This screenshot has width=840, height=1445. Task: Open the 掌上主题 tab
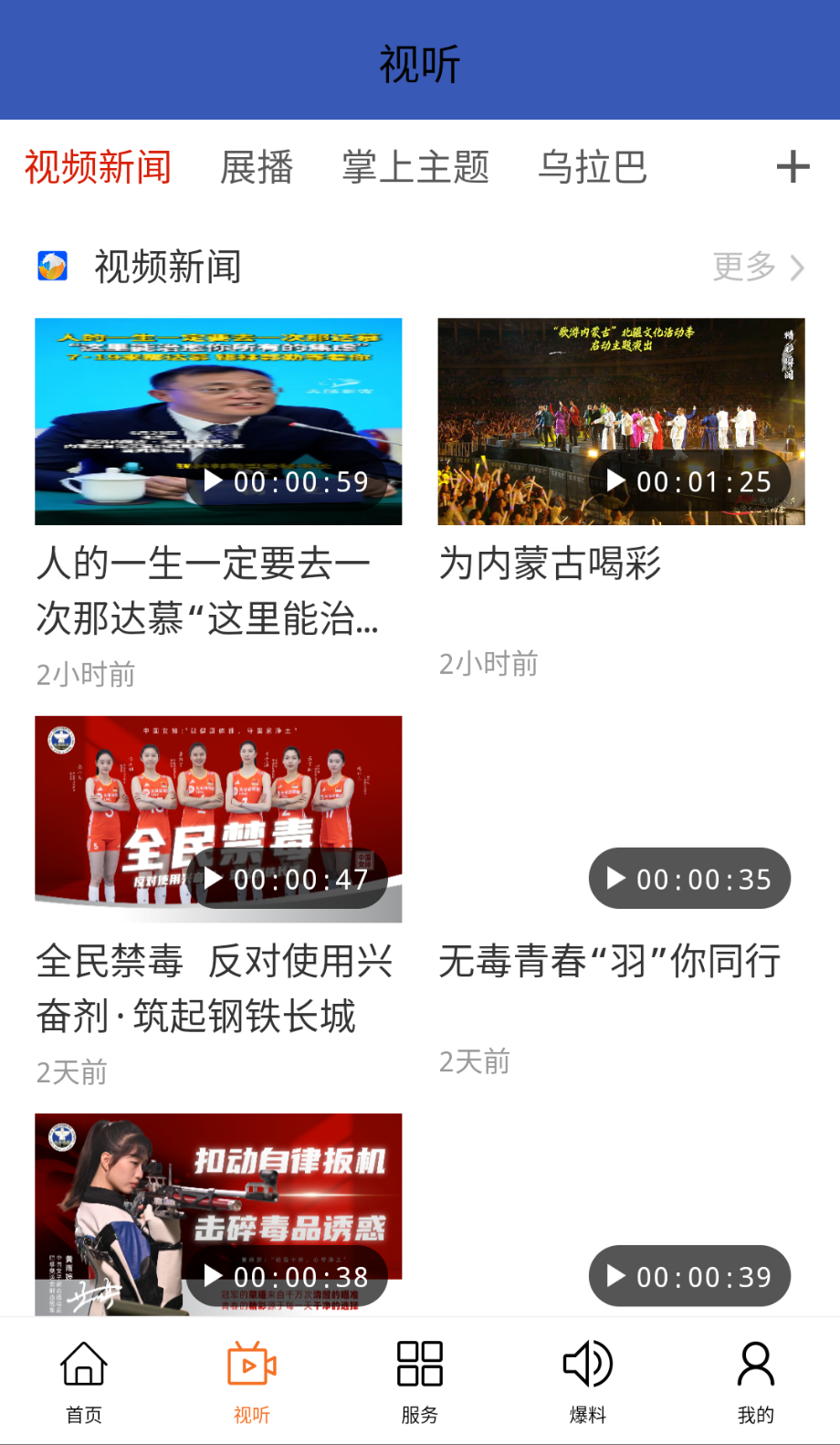coord(415,166)
